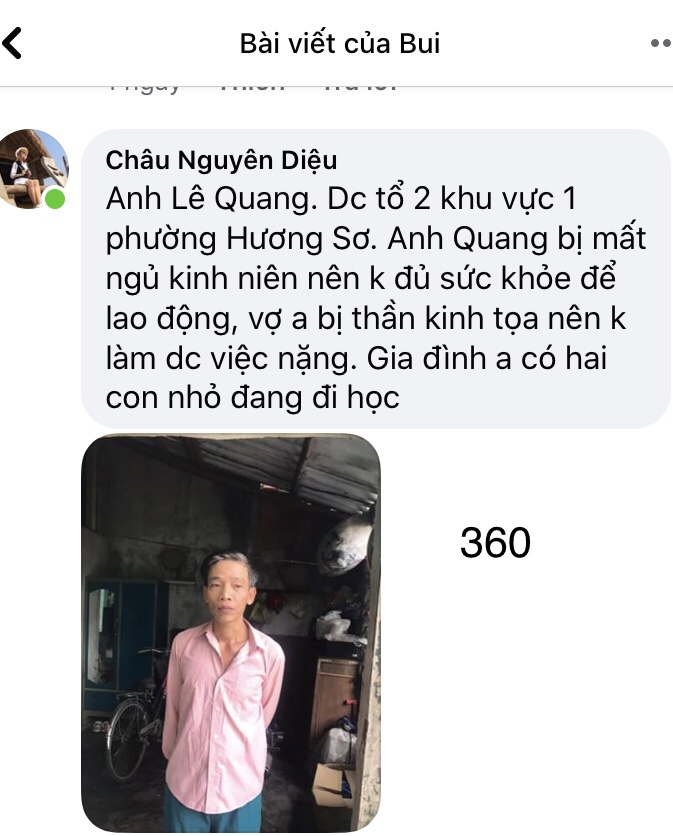View the photo attached to the comment
673x836 pixels.
coord(231,633)
